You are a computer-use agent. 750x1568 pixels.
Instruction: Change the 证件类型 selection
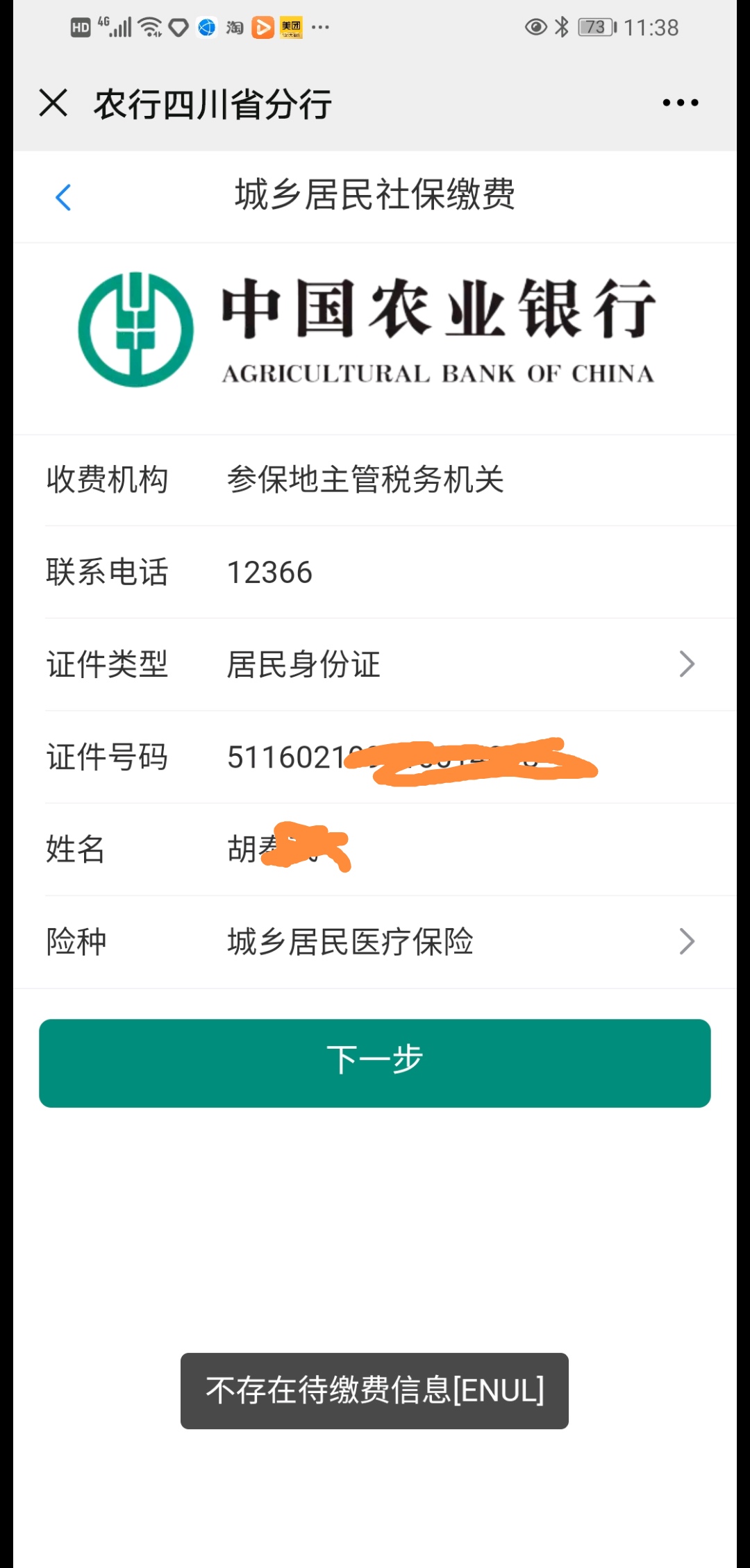click(x=458, y=664)
